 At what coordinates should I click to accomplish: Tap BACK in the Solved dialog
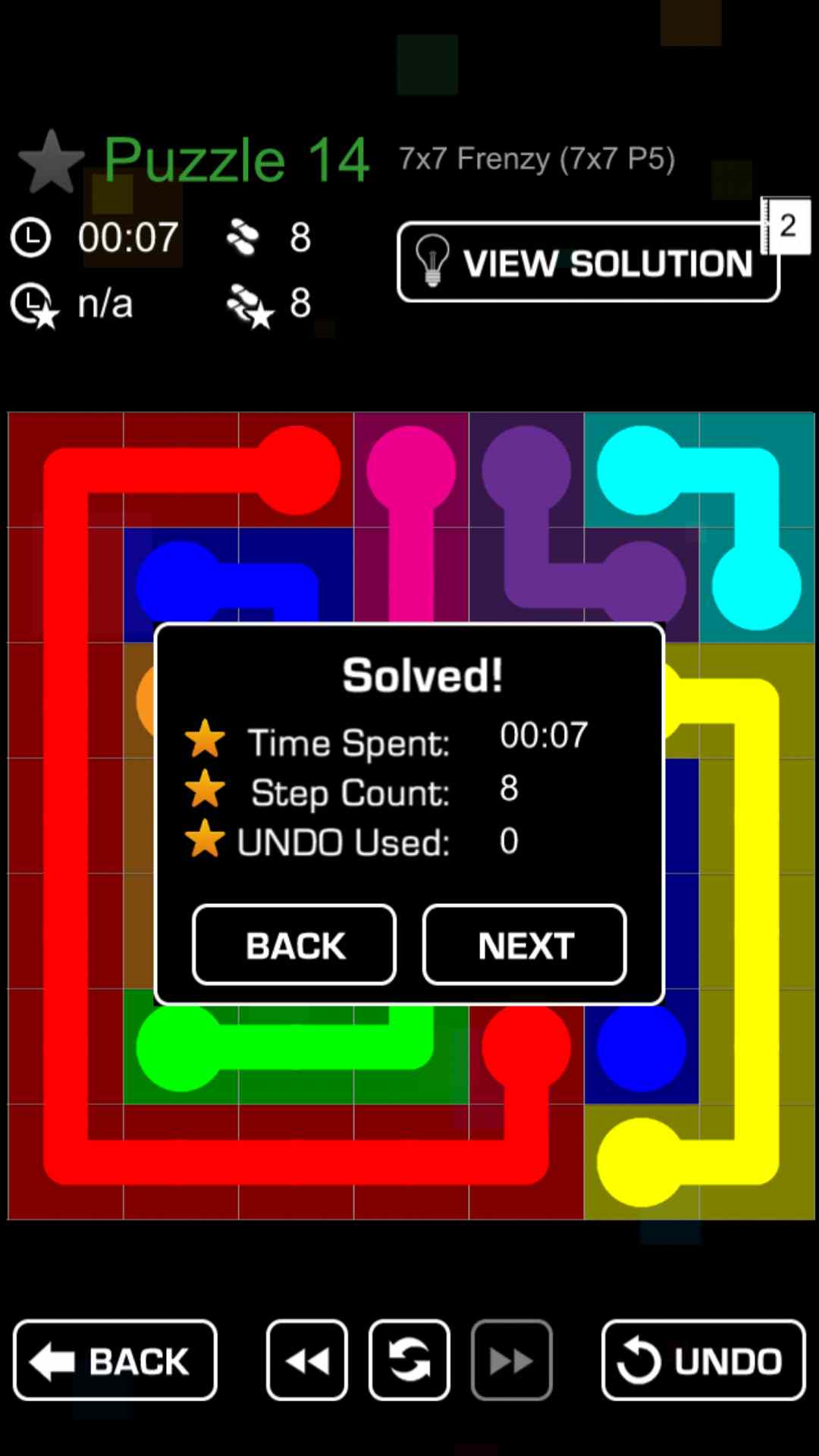coord(294,945)
